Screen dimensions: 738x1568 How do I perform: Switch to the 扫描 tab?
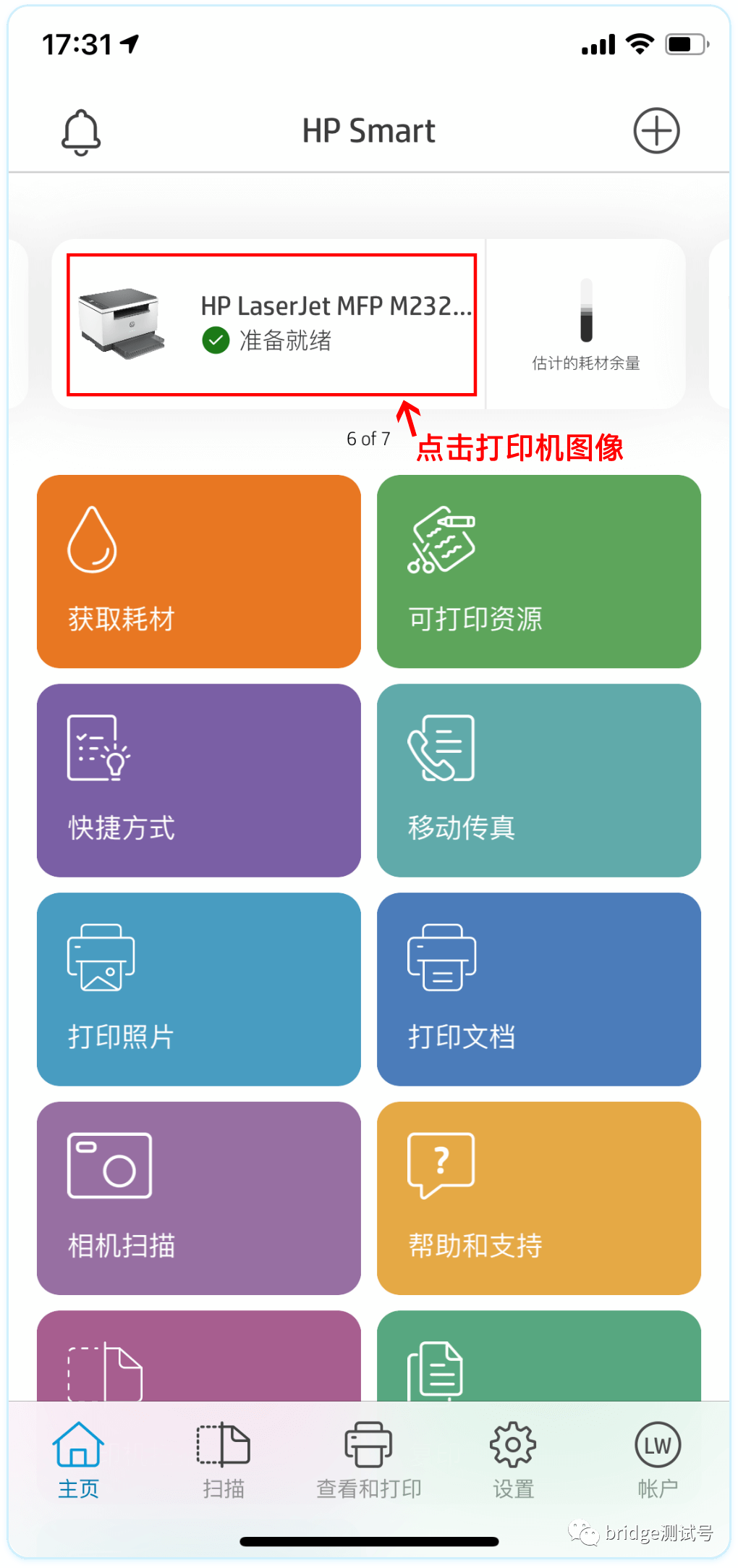pos(224,1459)
